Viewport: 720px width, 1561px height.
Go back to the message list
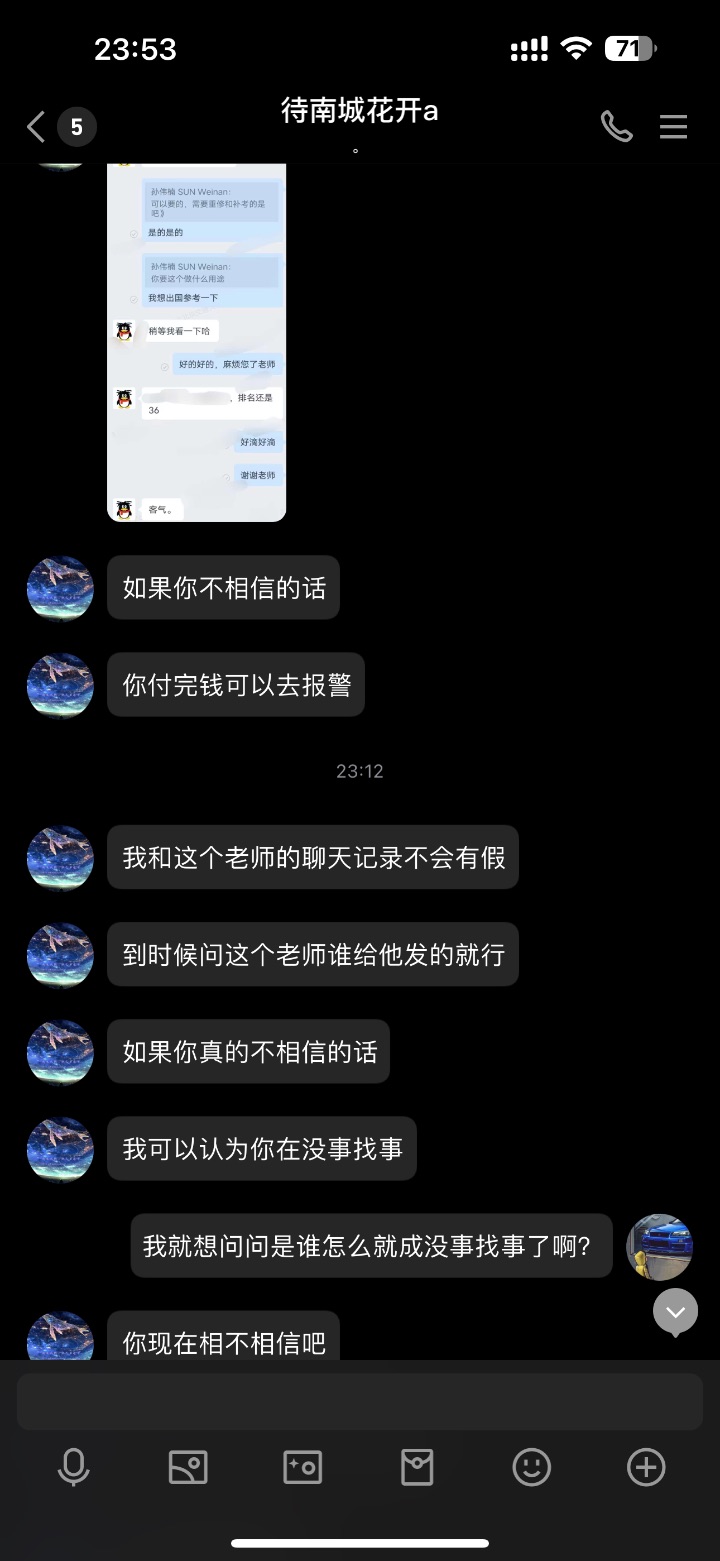pos(36,127)
